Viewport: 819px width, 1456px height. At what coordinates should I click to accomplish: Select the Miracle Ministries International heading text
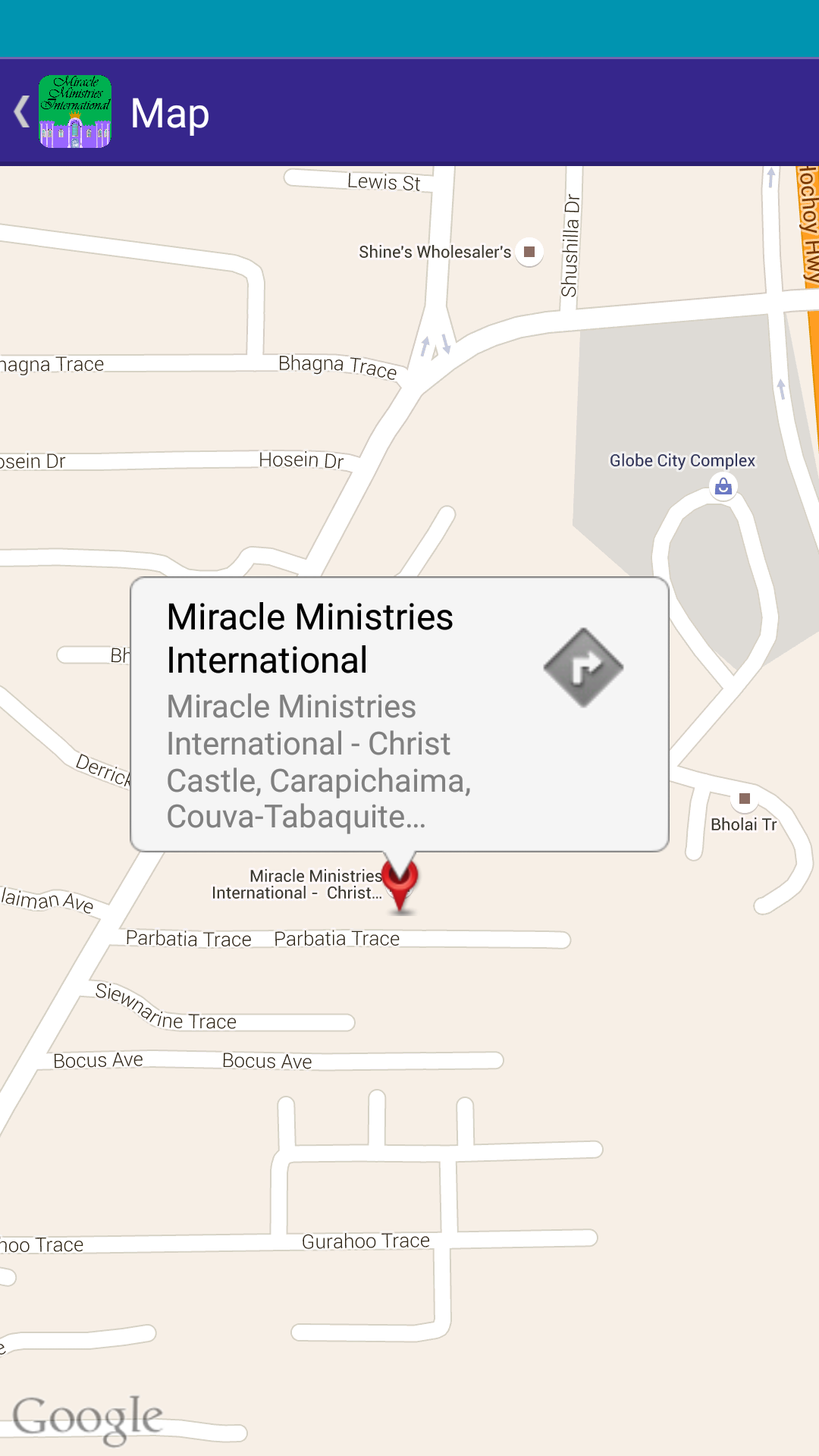pos(309,637)
